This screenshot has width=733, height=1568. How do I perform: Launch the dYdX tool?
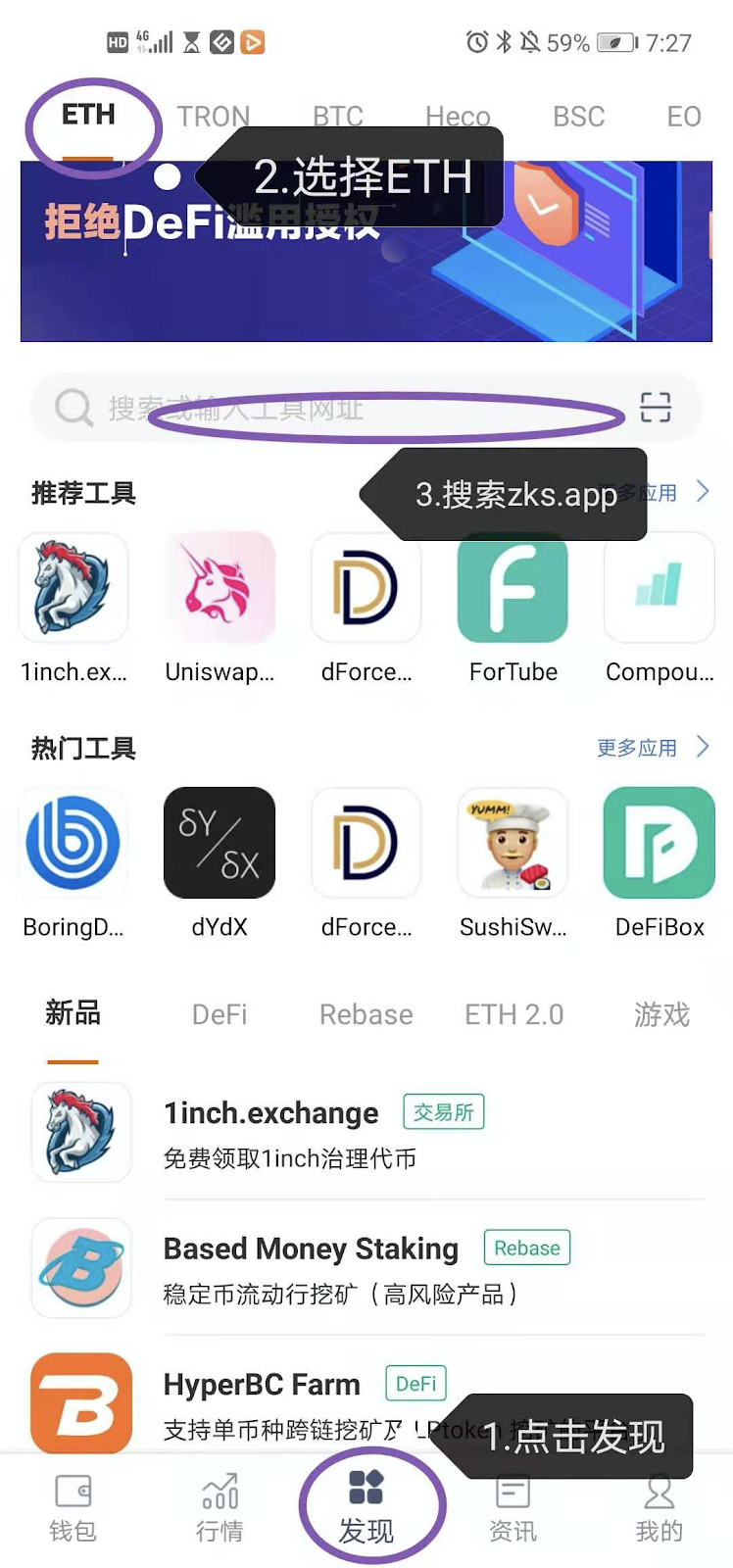click(220, 843)
